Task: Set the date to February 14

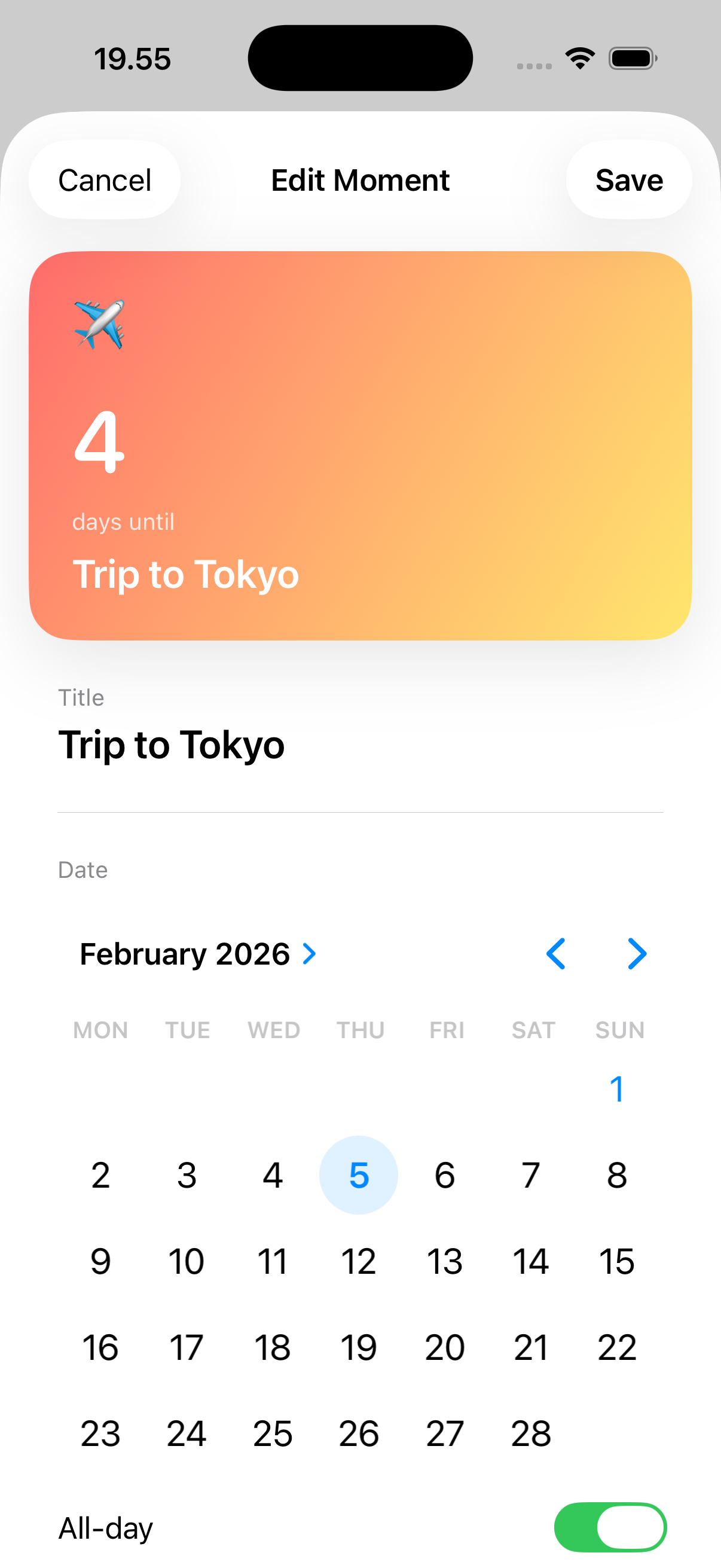Action: coord(530,1261)
